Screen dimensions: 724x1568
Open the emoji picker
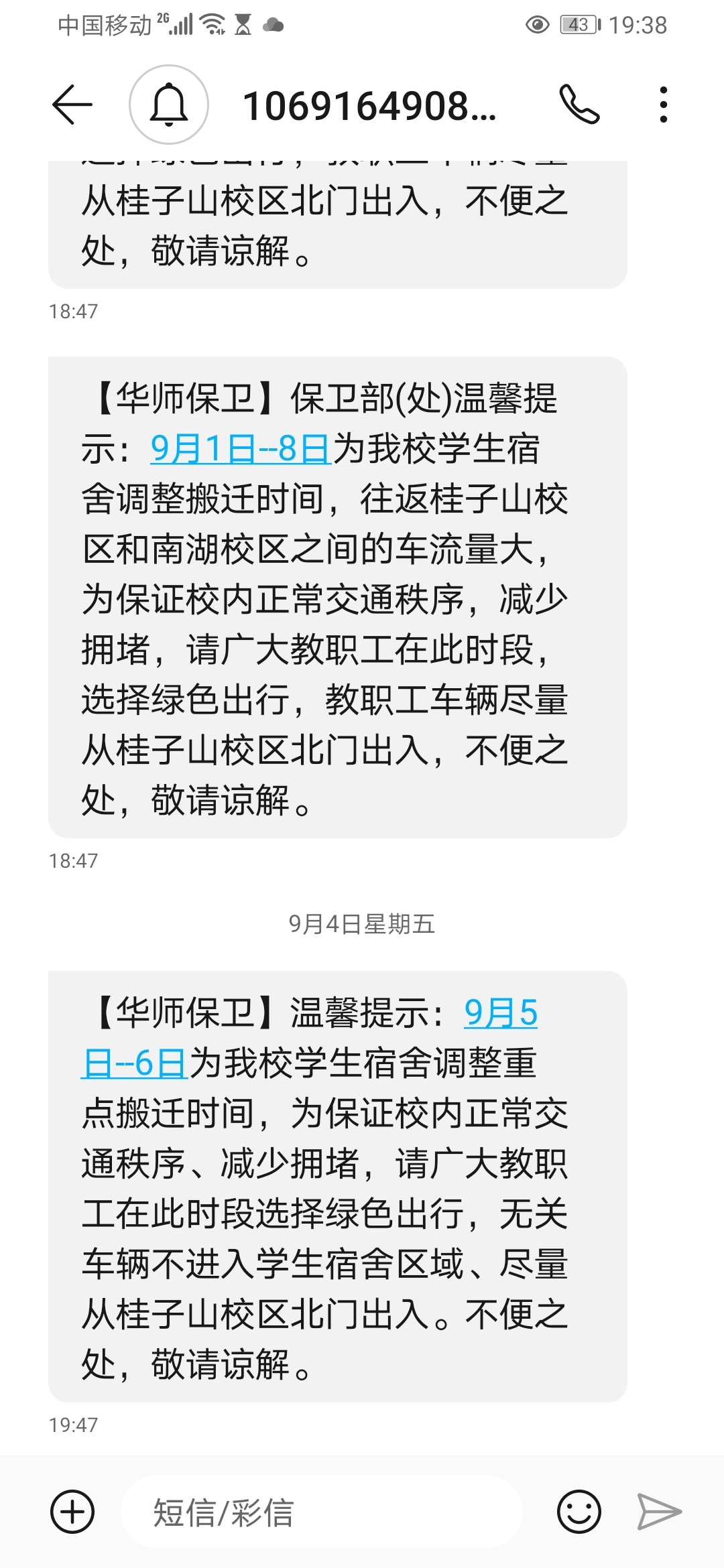pyautogui.click(x=579, y=1512)
